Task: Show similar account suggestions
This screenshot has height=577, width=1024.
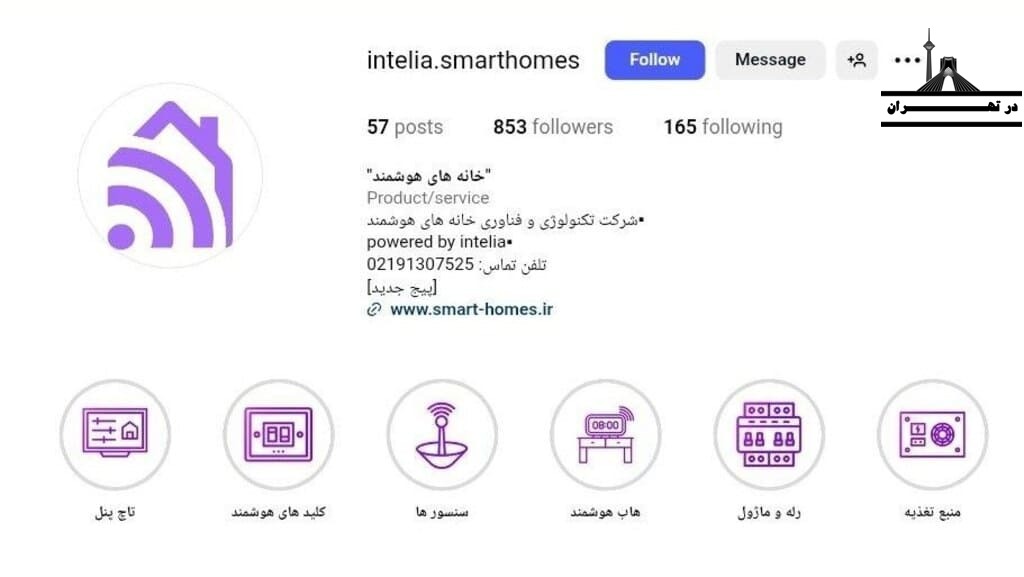Action: click(x=856, y=60)
